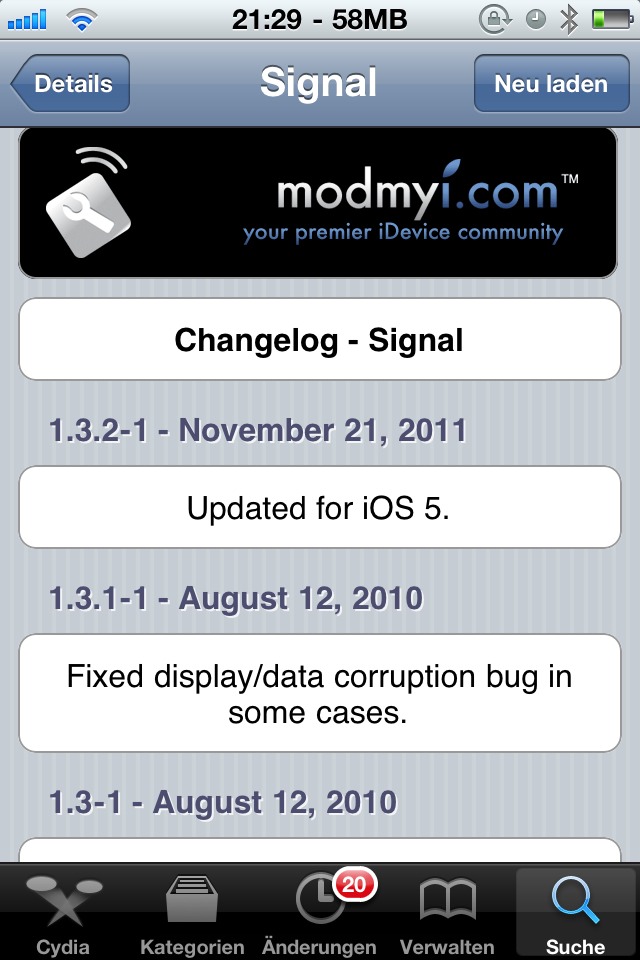Screen dimensions: 640x960
Task: Select the Suche tab
Action: [x=575, y=912]
